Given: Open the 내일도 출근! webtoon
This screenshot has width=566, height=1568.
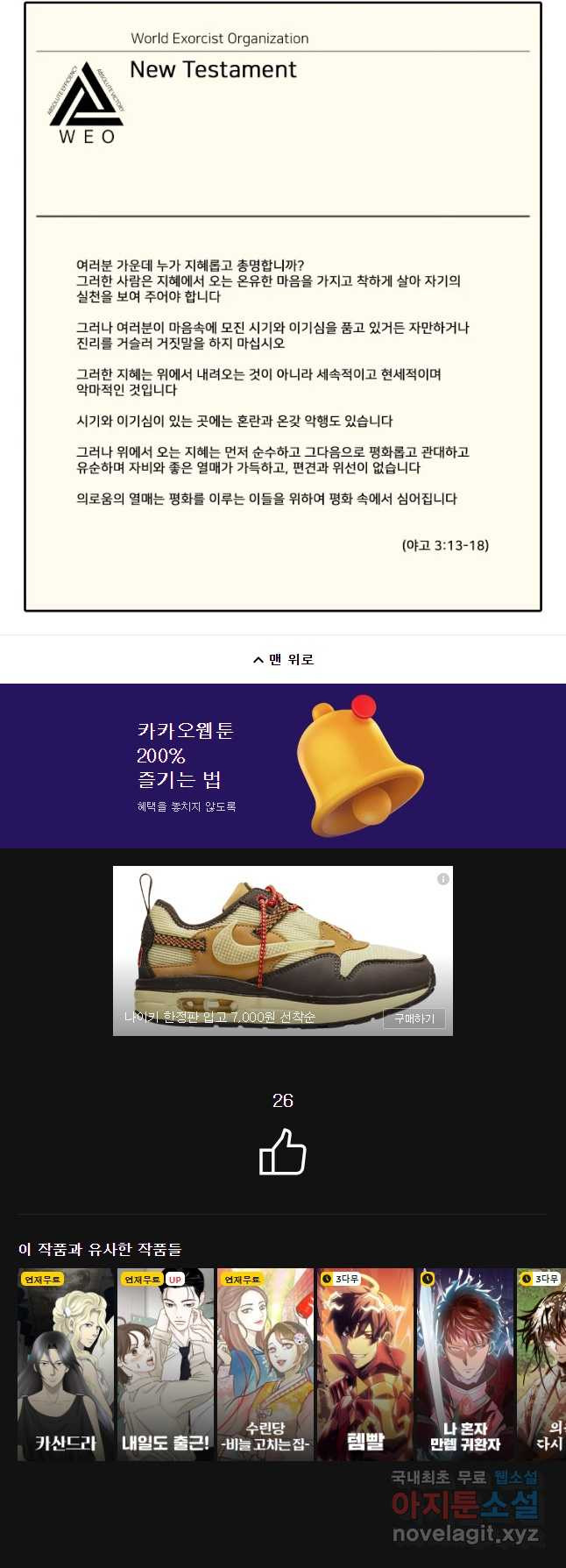Looking at the screenshot, I should pyautogui.click(x=166, y=1364).
